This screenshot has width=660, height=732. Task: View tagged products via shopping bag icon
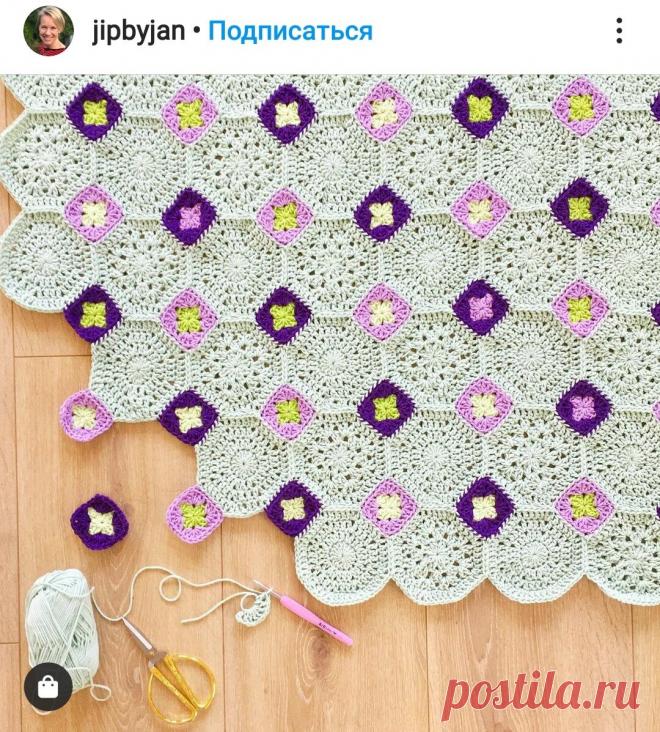[x=47, y=687]
